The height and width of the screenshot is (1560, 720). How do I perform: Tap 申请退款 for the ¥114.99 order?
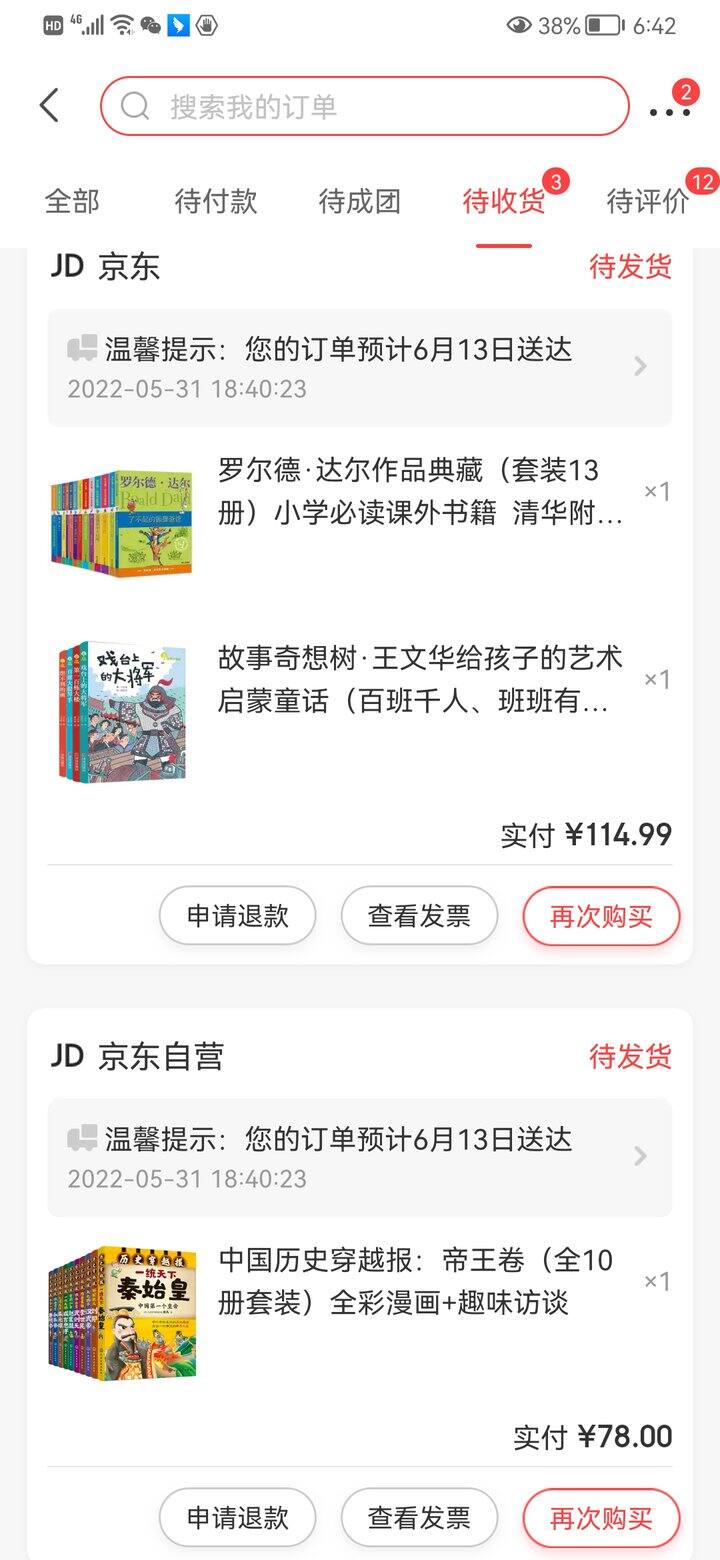point(238,915)
